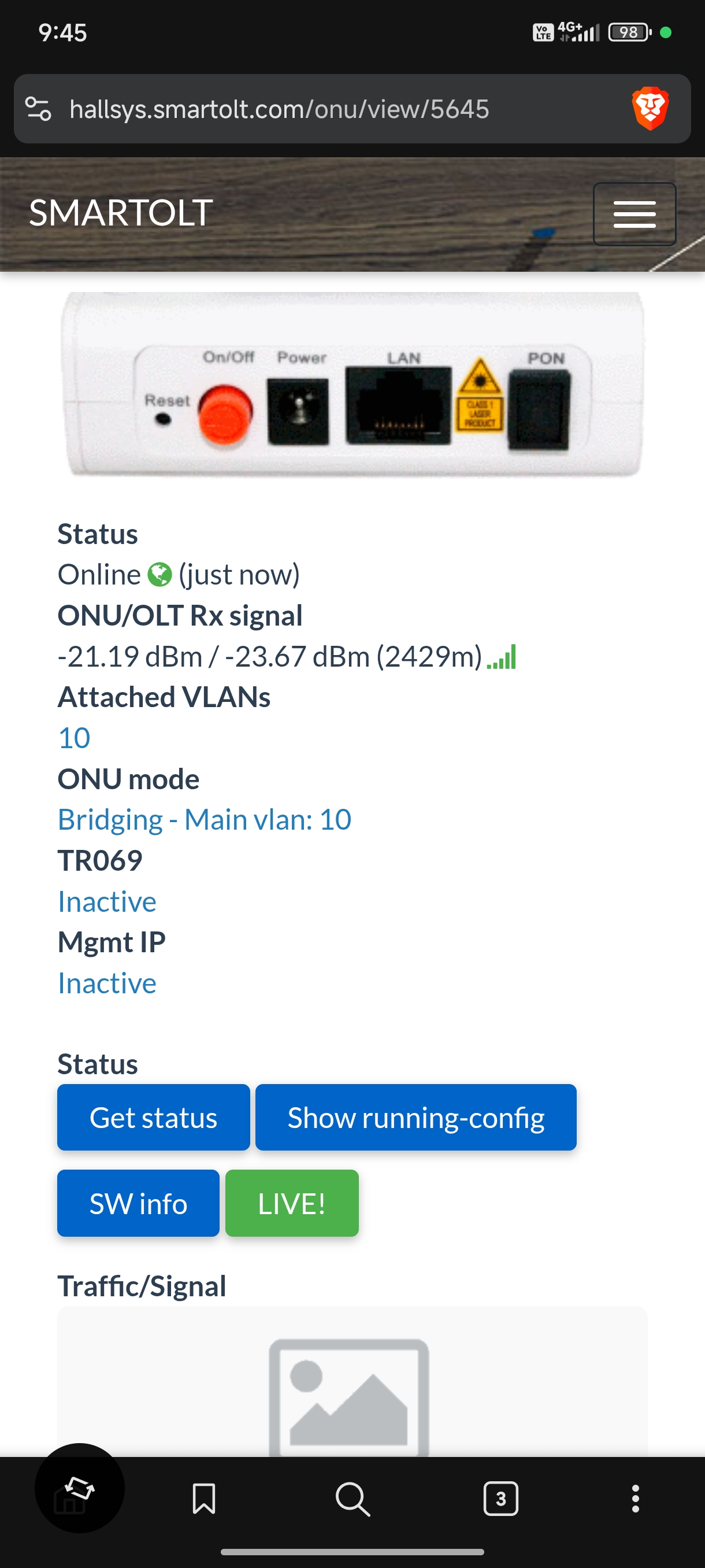
Task: Open Bridging - Main vlan: 10 link
Action: click(205, 820)
